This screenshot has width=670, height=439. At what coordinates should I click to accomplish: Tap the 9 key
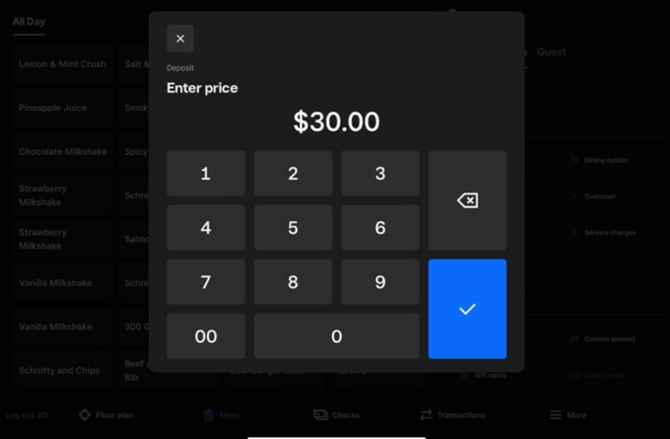pyautogui.click(x=380, y=282)
